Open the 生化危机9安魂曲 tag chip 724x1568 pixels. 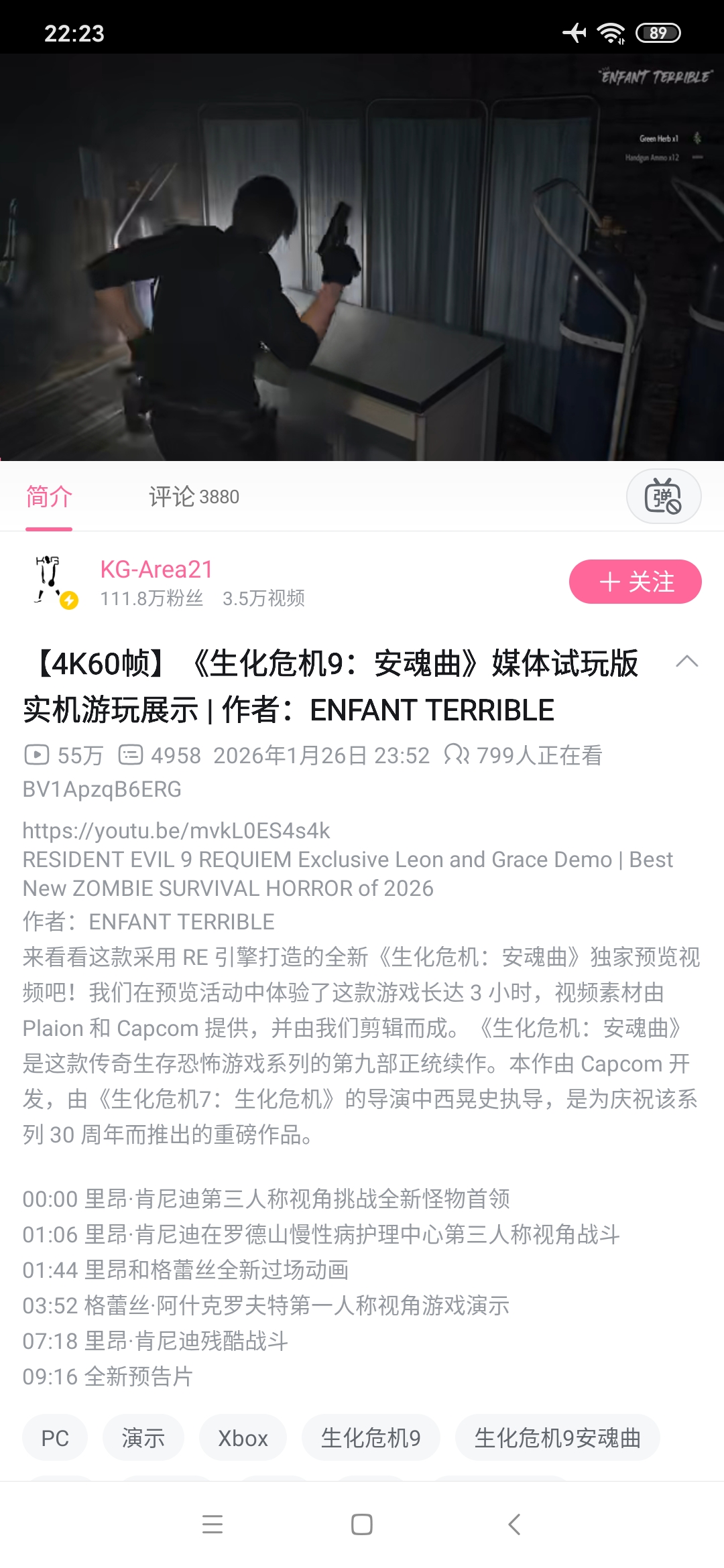pyautogui.click(x=557, y=1438)
